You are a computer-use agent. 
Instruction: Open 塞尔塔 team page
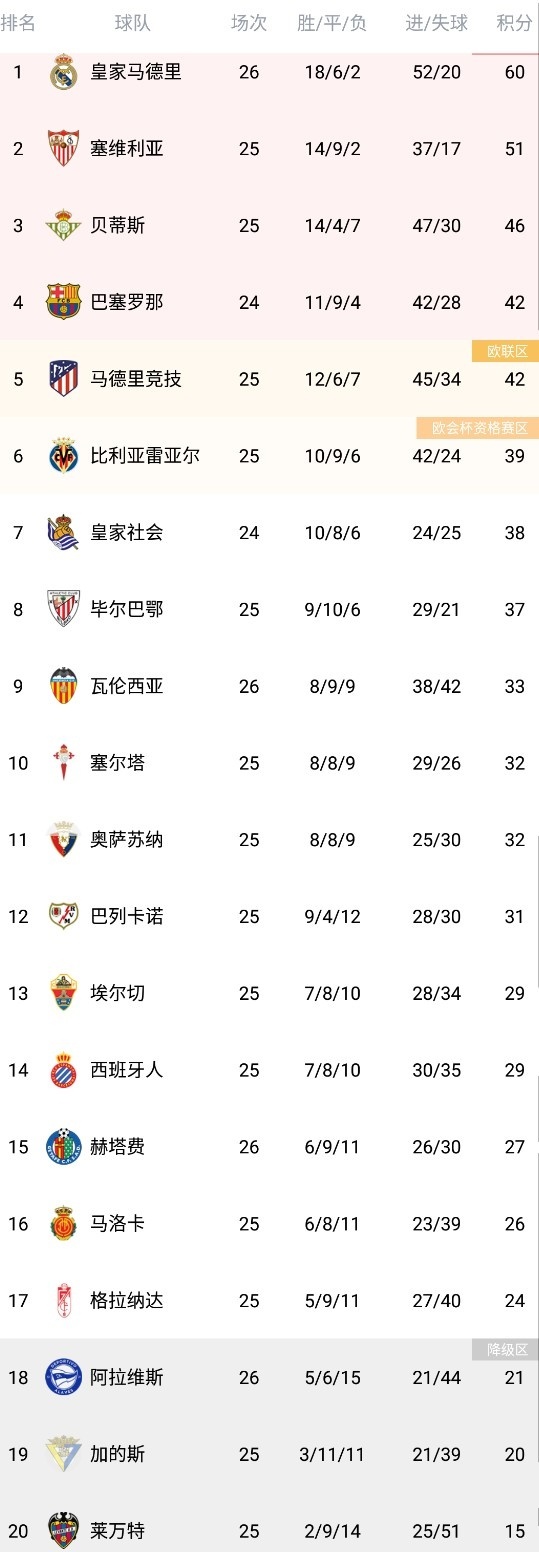(269, 763)
